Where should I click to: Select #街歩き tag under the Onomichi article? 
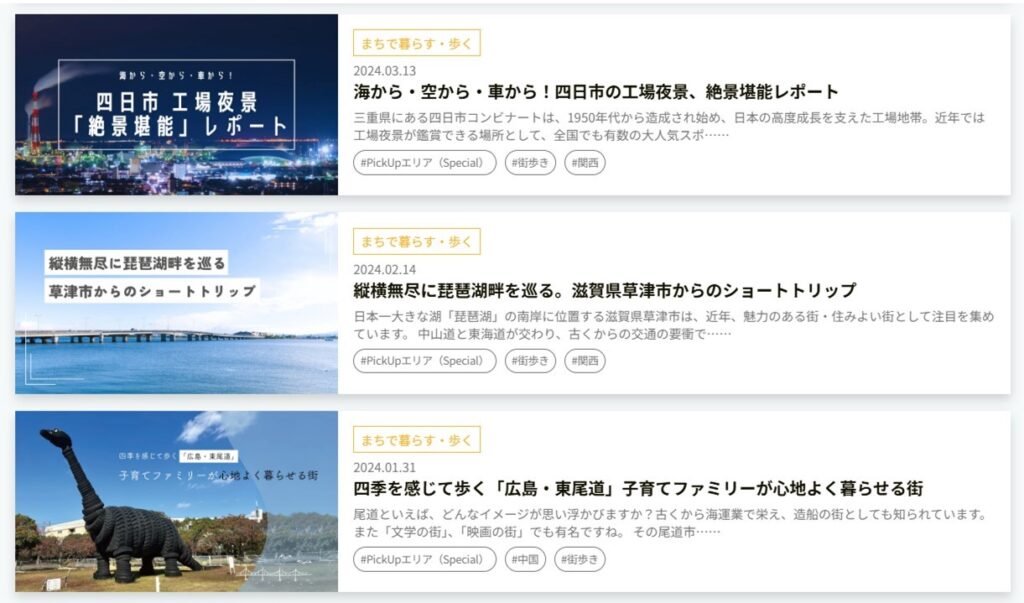coord(580,559)
